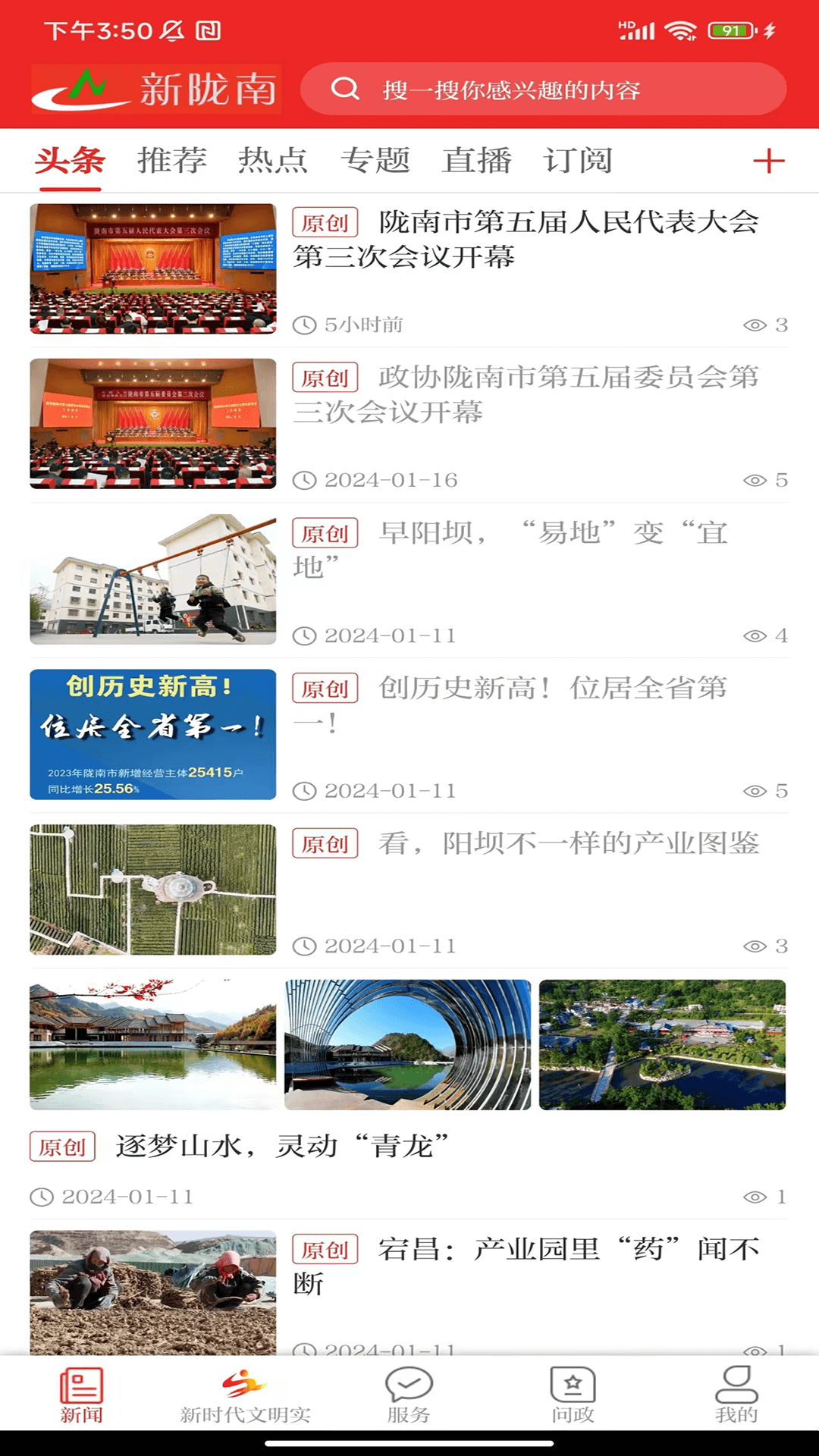Open the search bar to find content

click(x=546, y=89)
